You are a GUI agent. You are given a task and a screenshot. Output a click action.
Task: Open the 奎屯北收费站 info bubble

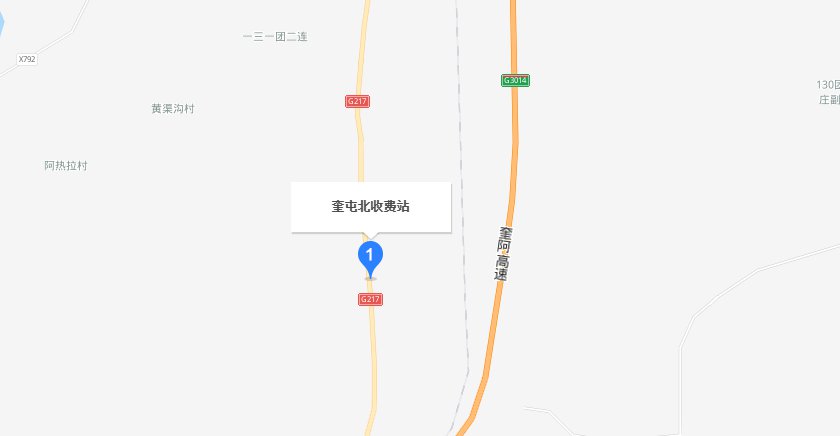coord(371,207)
